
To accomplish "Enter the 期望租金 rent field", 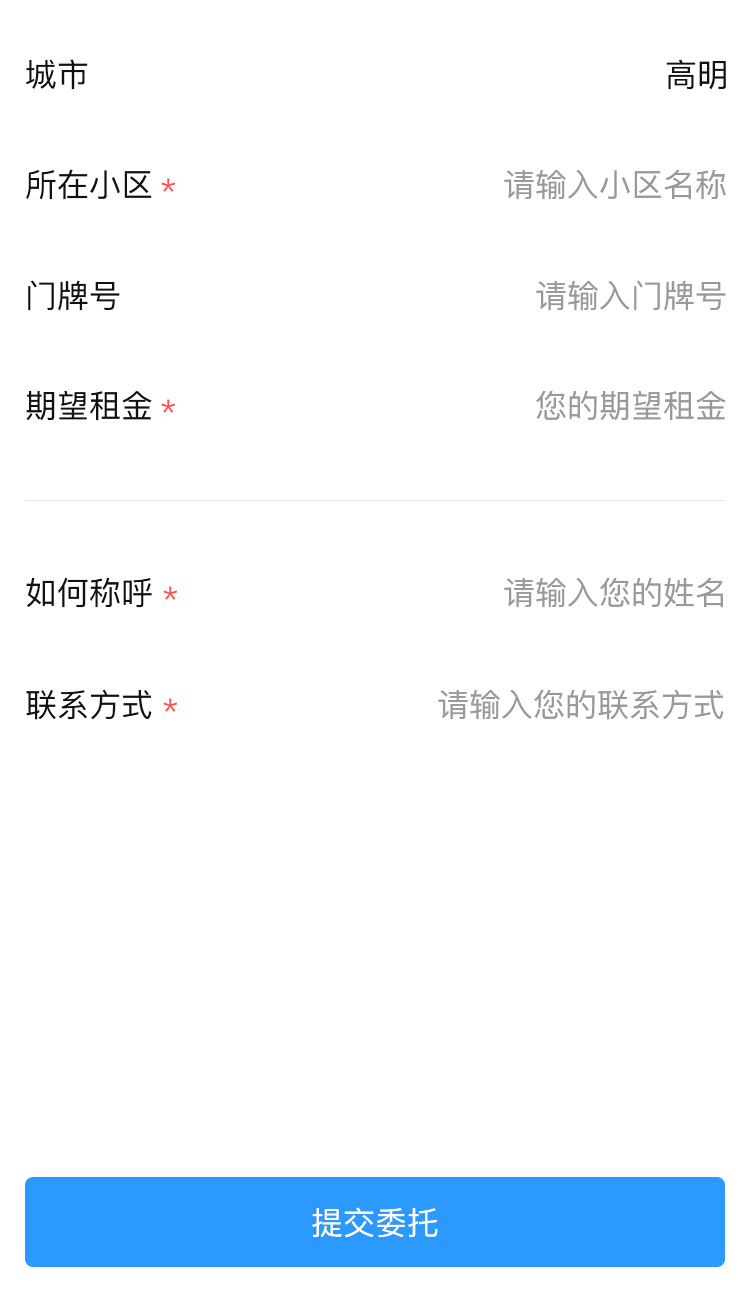I will pos(630,406).
